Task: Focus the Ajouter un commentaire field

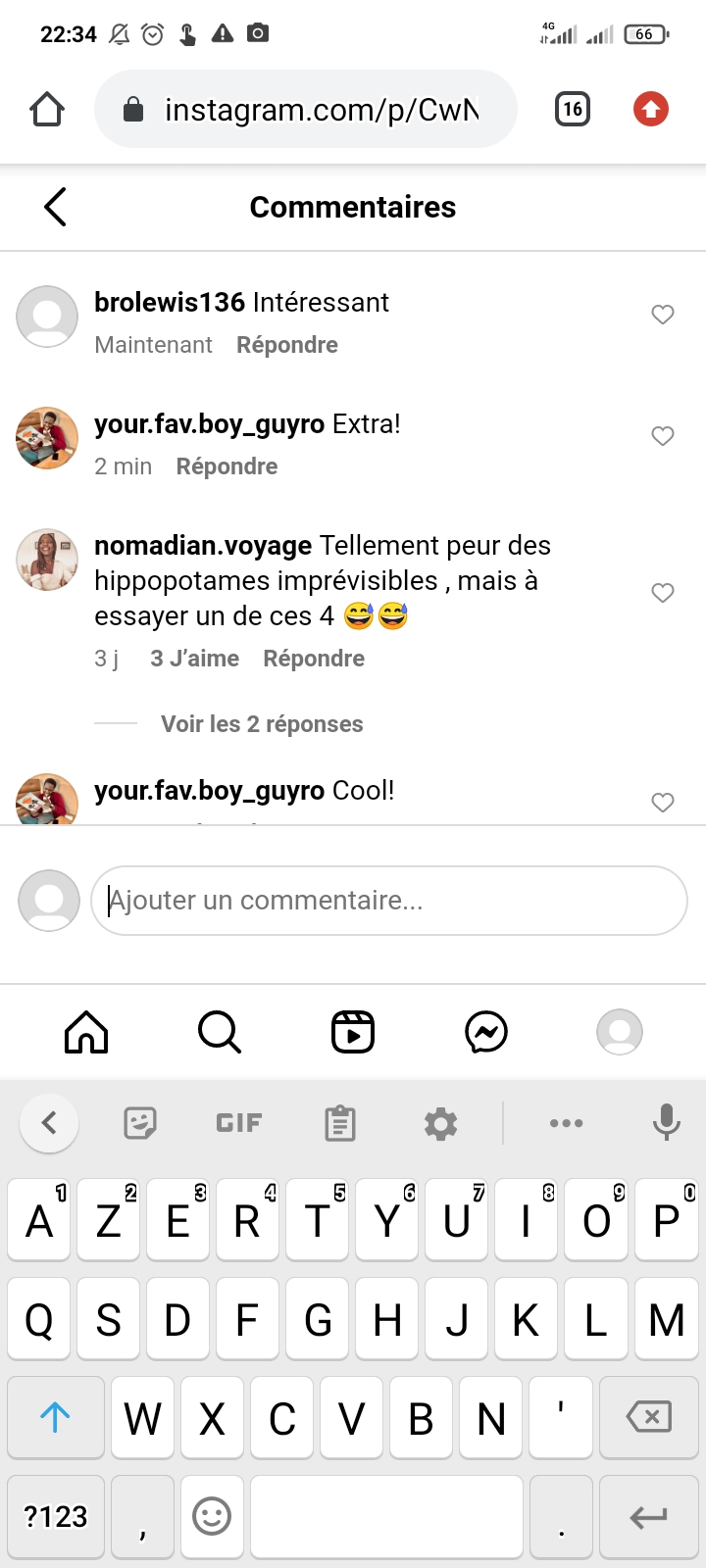Action: [x=388, y=901]
